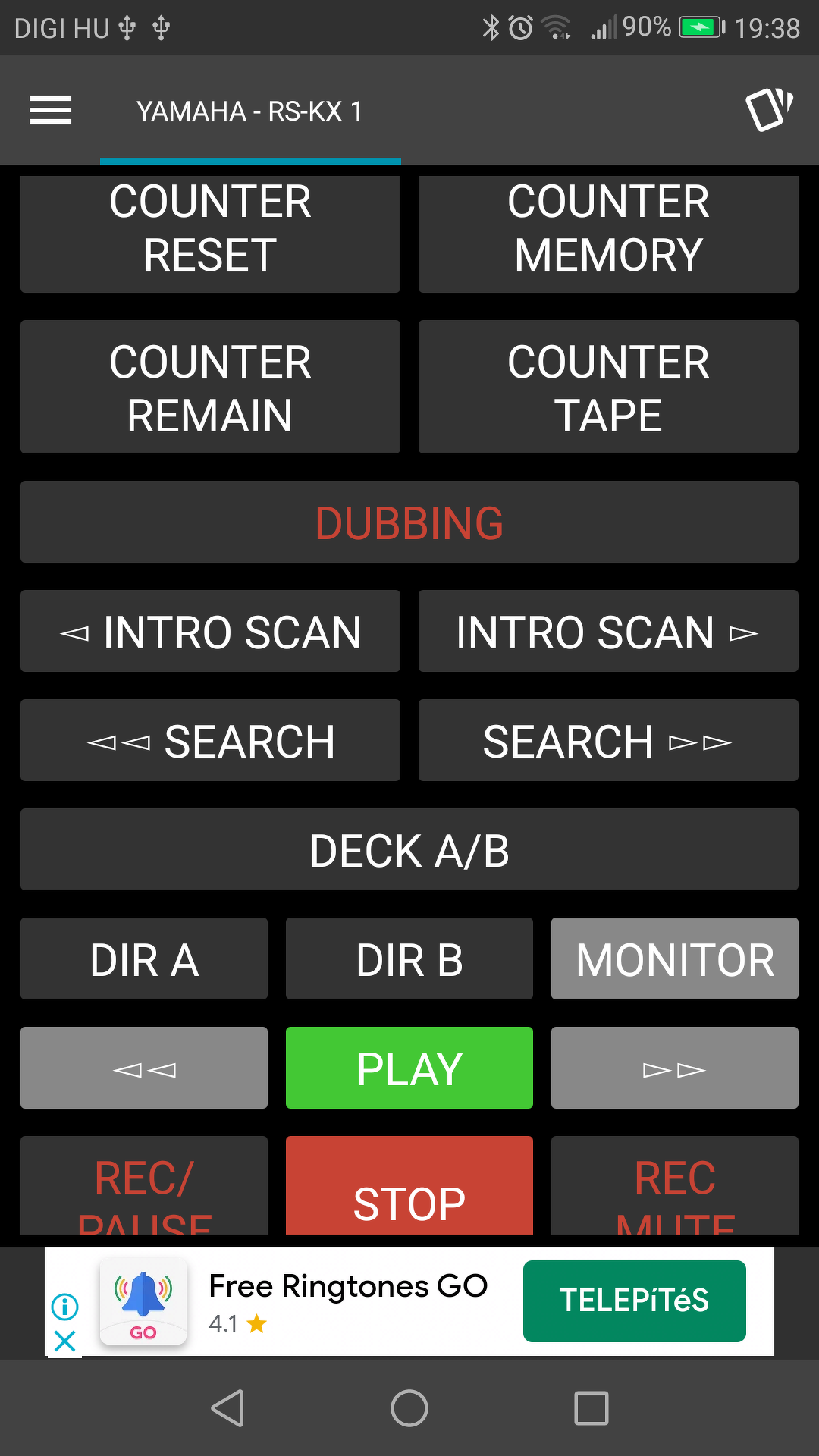Tap the device vibration icon in toolbar

tap(770, 110)
